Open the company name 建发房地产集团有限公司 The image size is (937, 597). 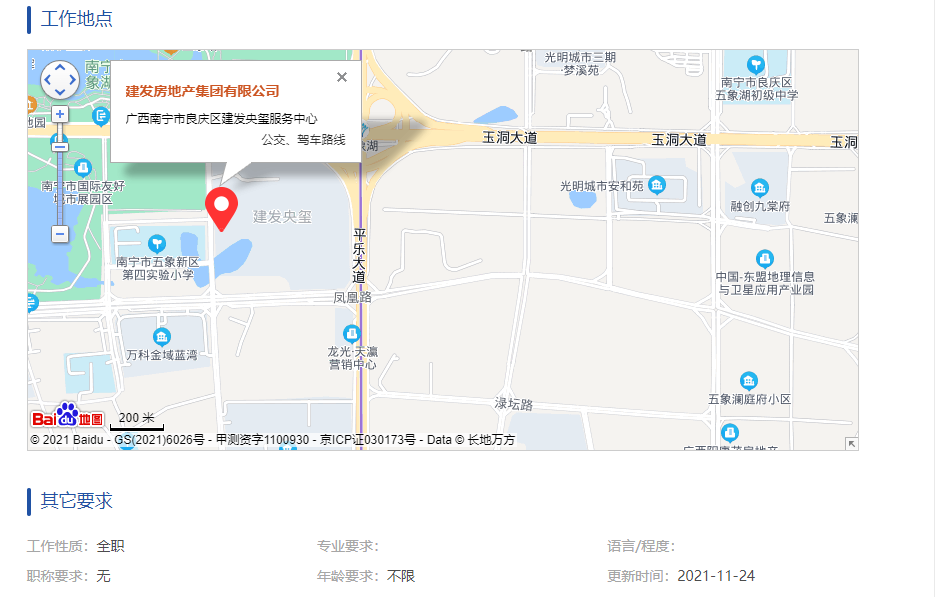click(202, 91)
